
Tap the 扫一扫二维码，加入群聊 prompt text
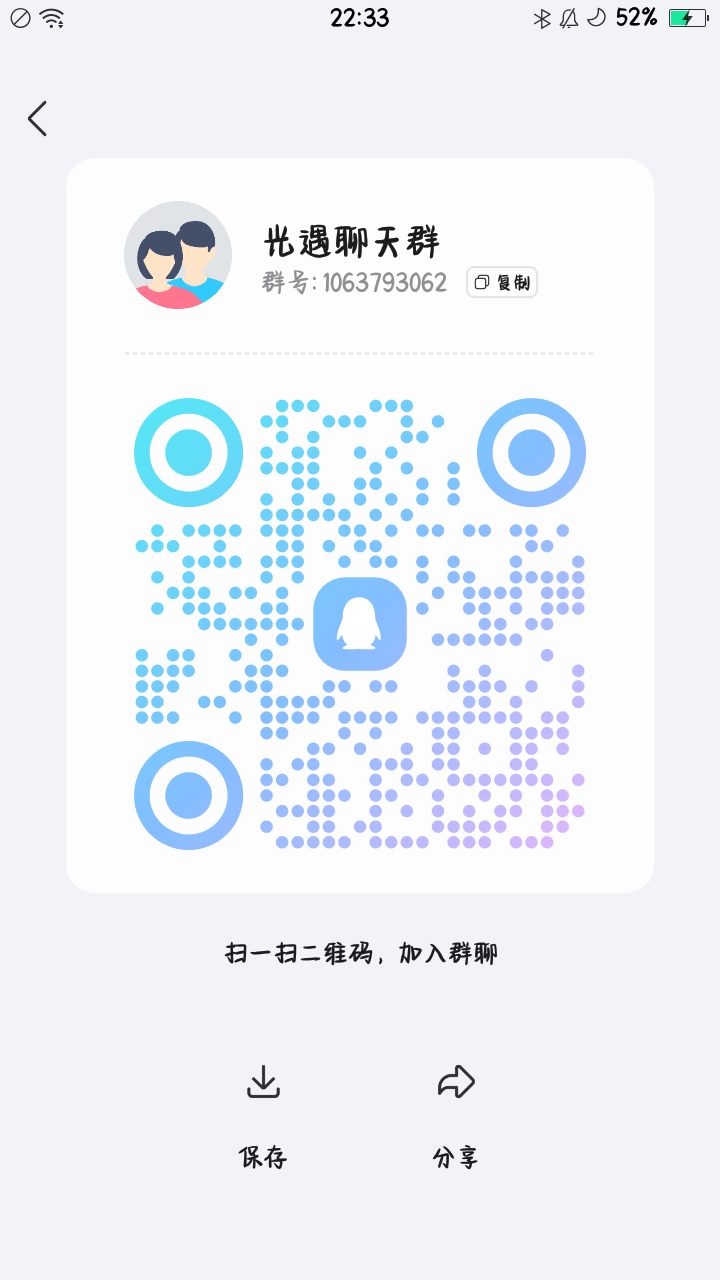(x=360, y=953)
